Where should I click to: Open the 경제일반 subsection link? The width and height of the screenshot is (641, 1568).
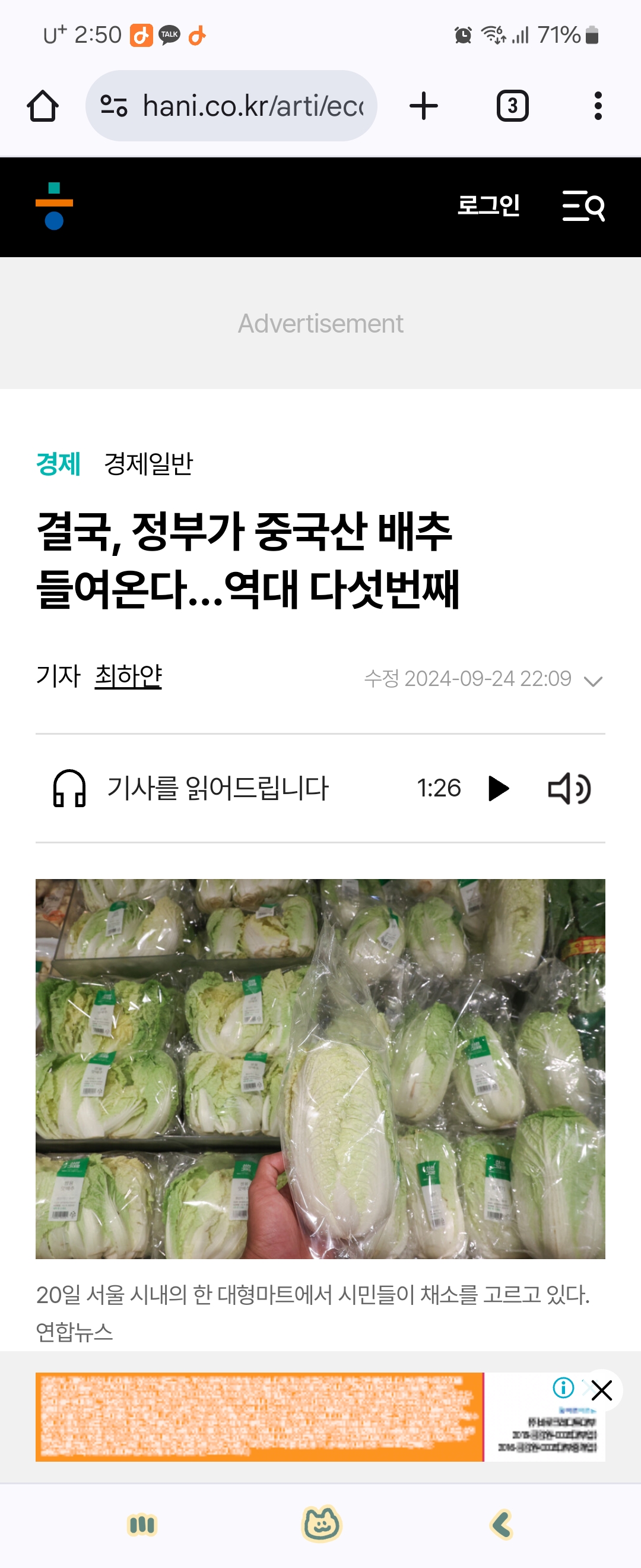(x=148, y=464)
